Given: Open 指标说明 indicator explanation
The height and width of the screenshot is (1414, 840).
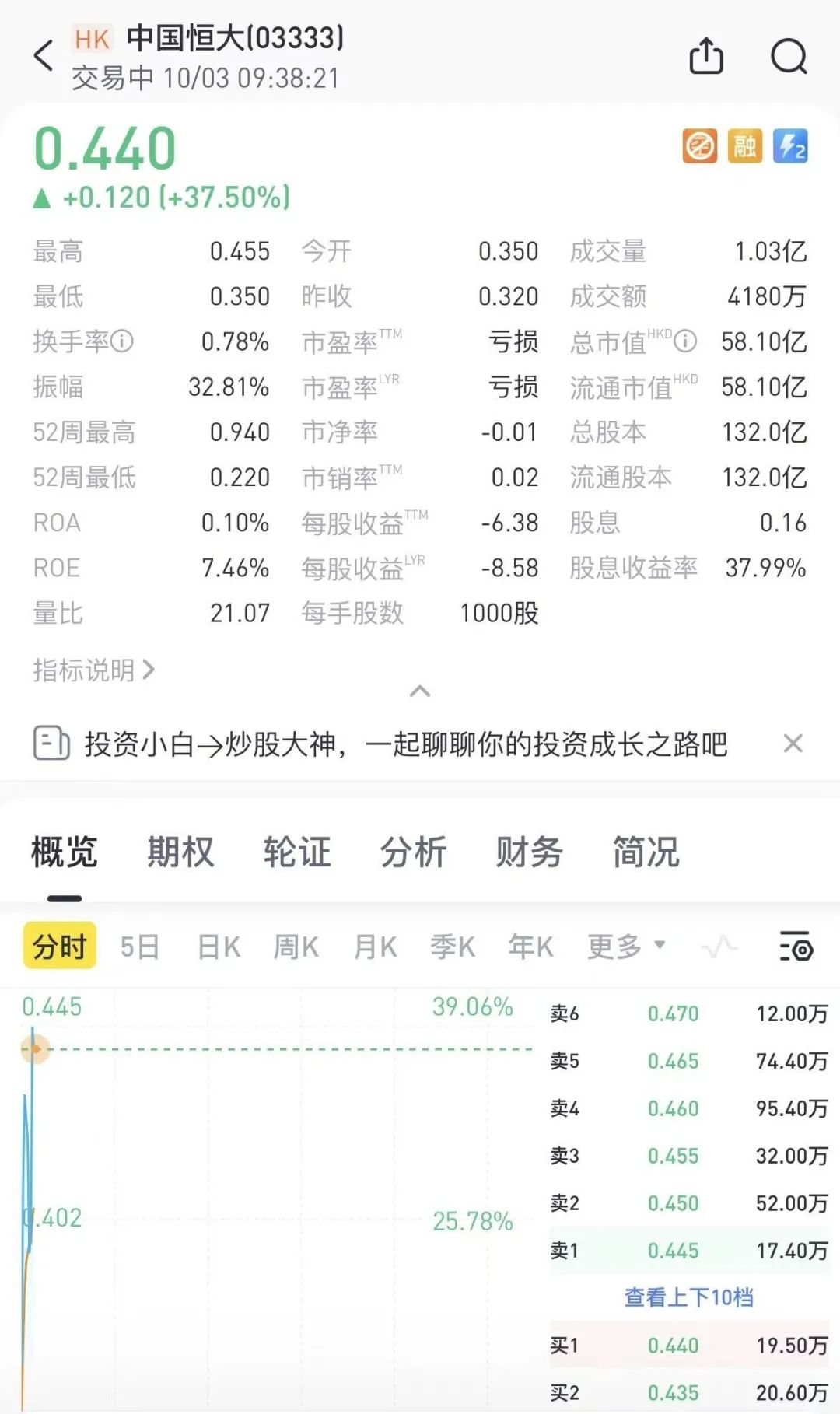Looking at the screenshot, I should pos(93,670).
